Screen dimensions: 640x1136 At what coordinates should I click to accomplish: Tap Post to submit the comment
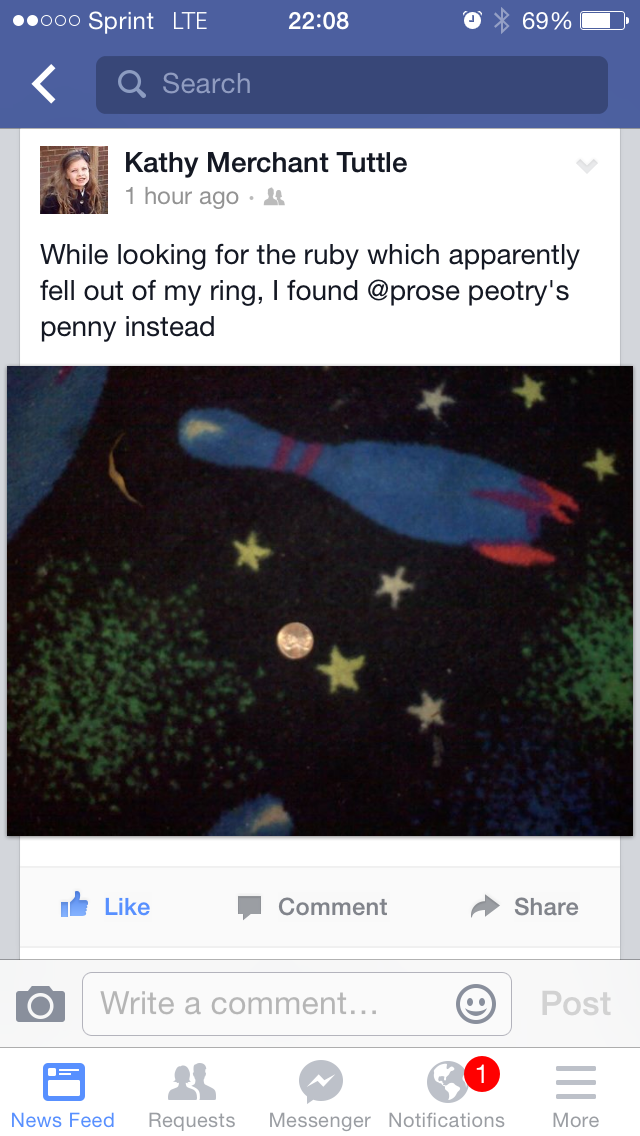coord(576,1004)
